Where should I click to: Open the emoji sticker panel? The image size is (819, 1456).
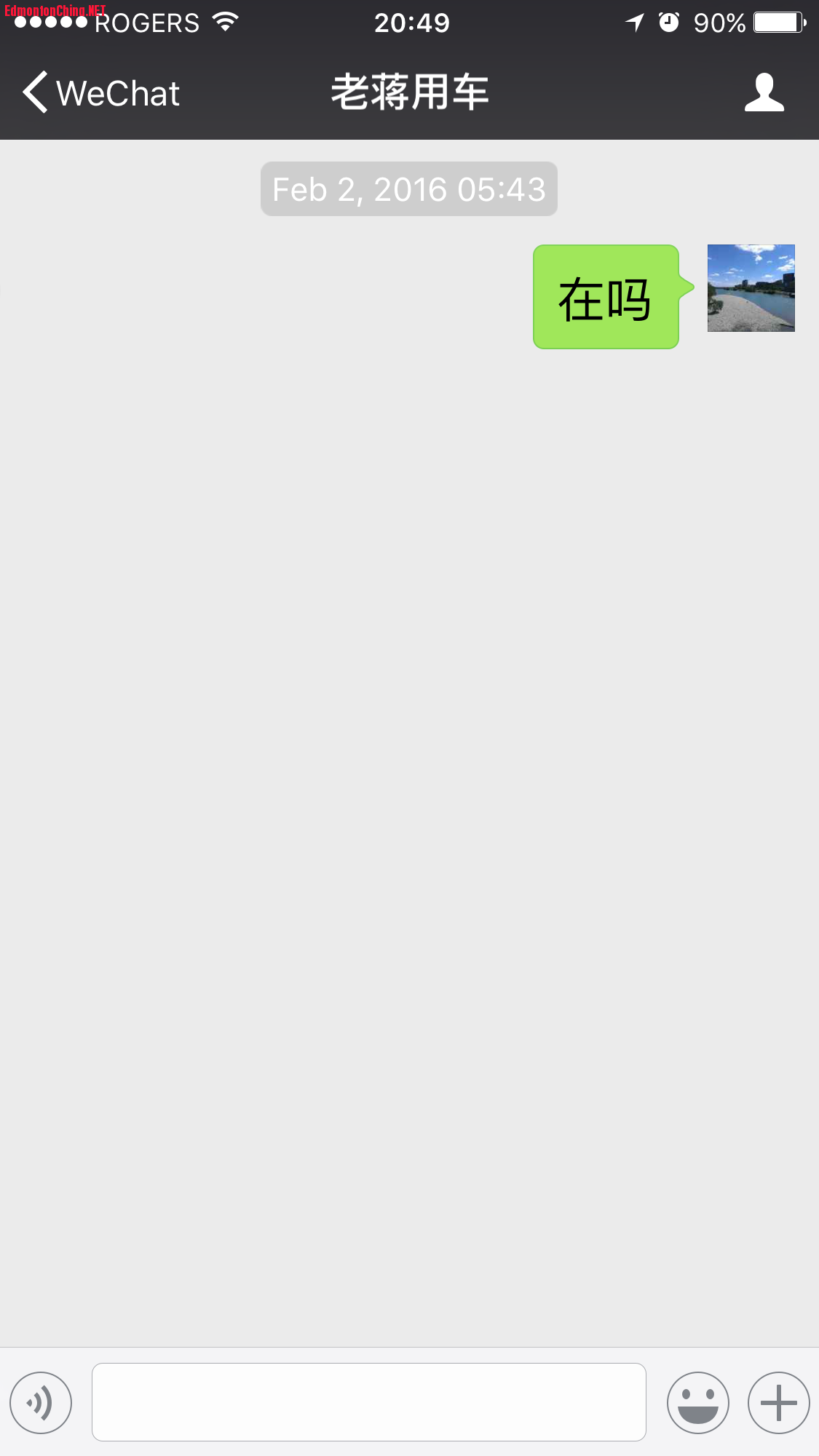coord(697,1402)
